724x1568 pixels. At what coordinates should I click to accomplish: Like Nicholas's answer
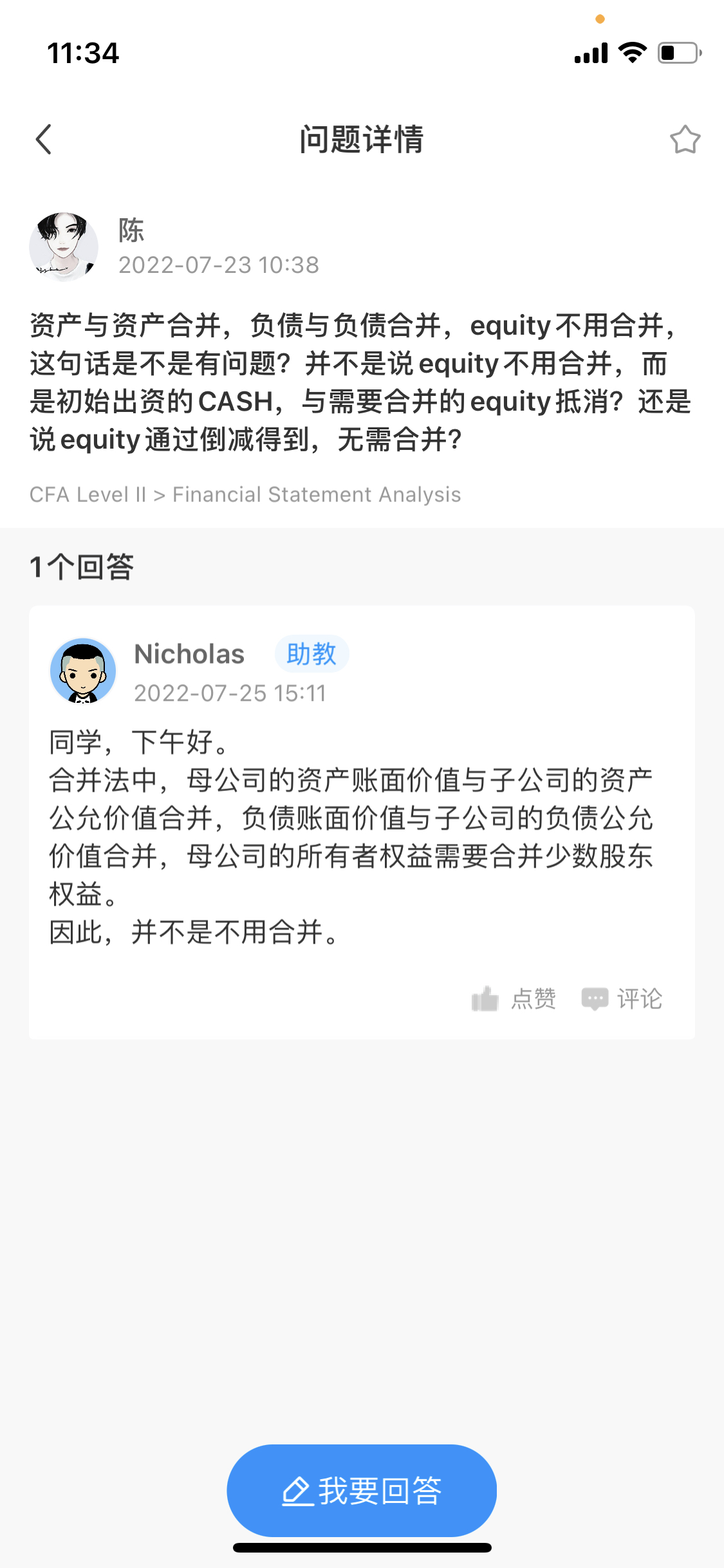[513, 999]
